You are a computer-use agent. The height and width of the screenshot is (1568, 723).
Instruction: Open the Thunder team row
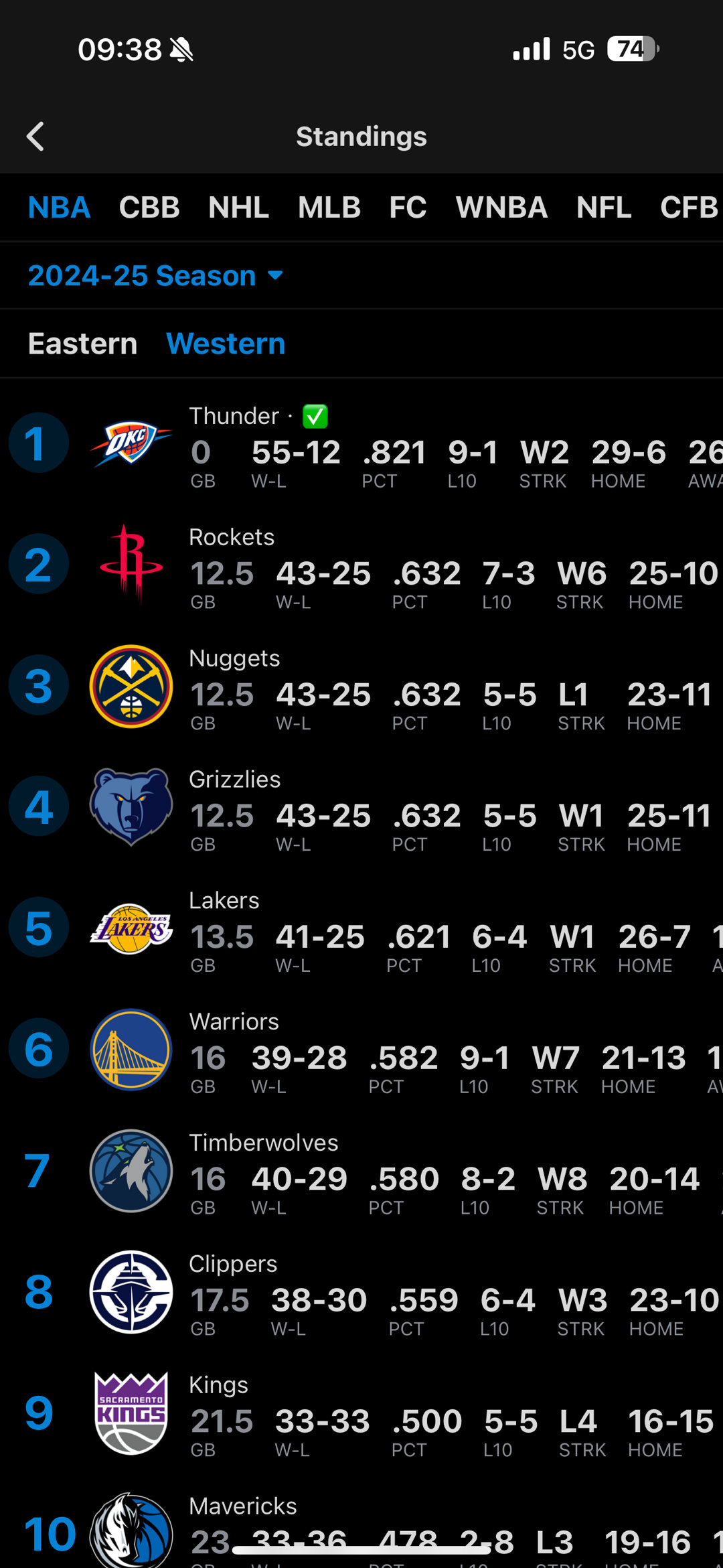point(361,443)
